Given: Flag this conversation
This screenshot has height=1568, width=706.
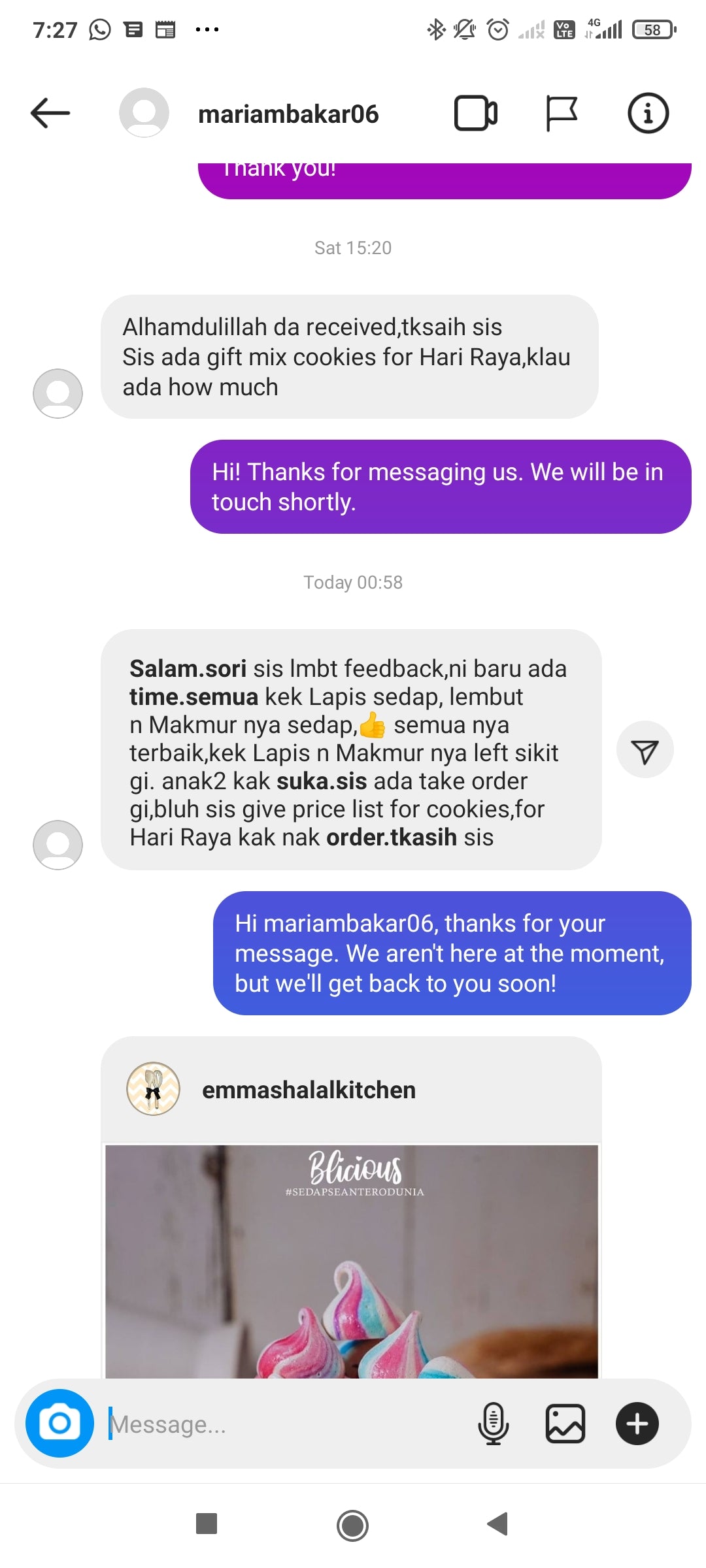Looking at the screenshot, I should coord(561,113).
